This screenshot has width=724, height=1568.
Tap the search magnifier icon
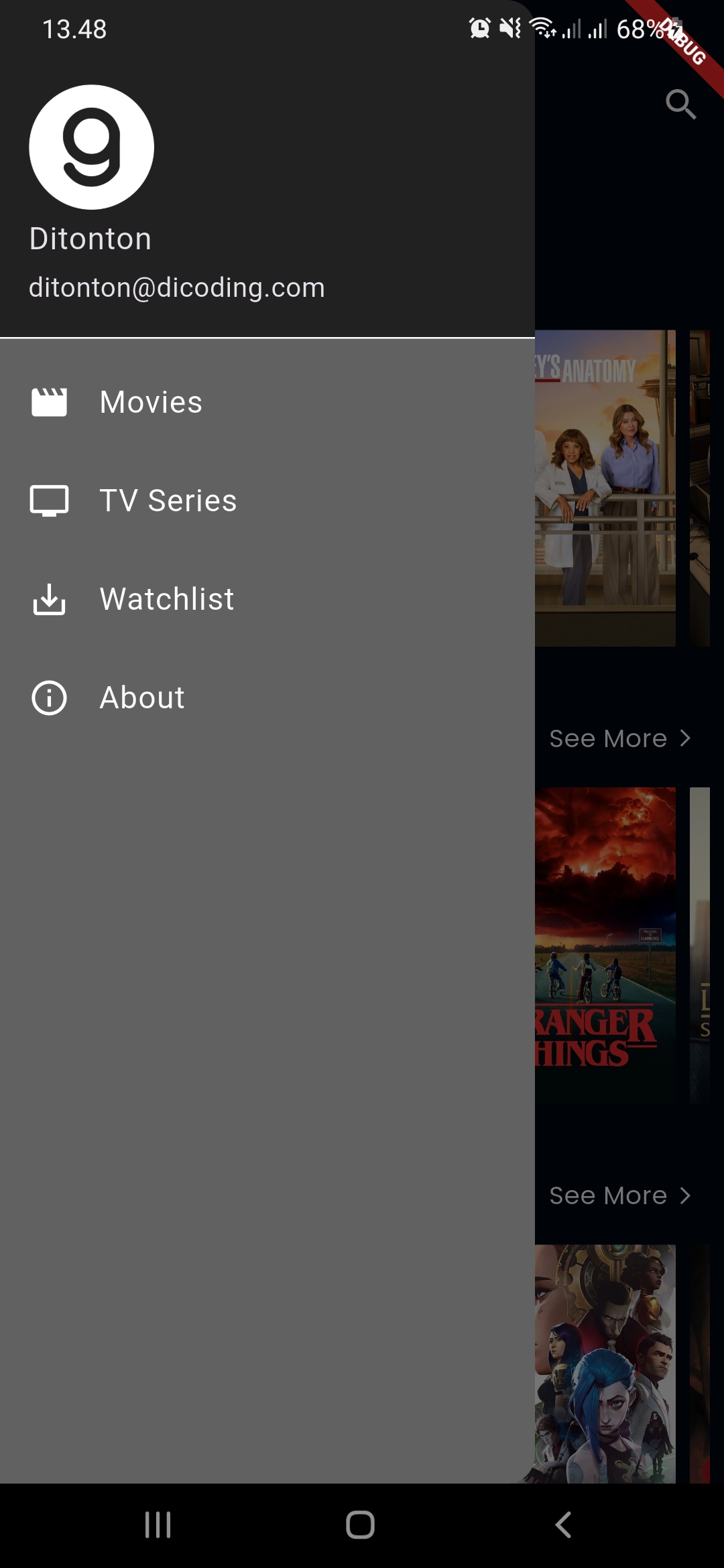680,105
